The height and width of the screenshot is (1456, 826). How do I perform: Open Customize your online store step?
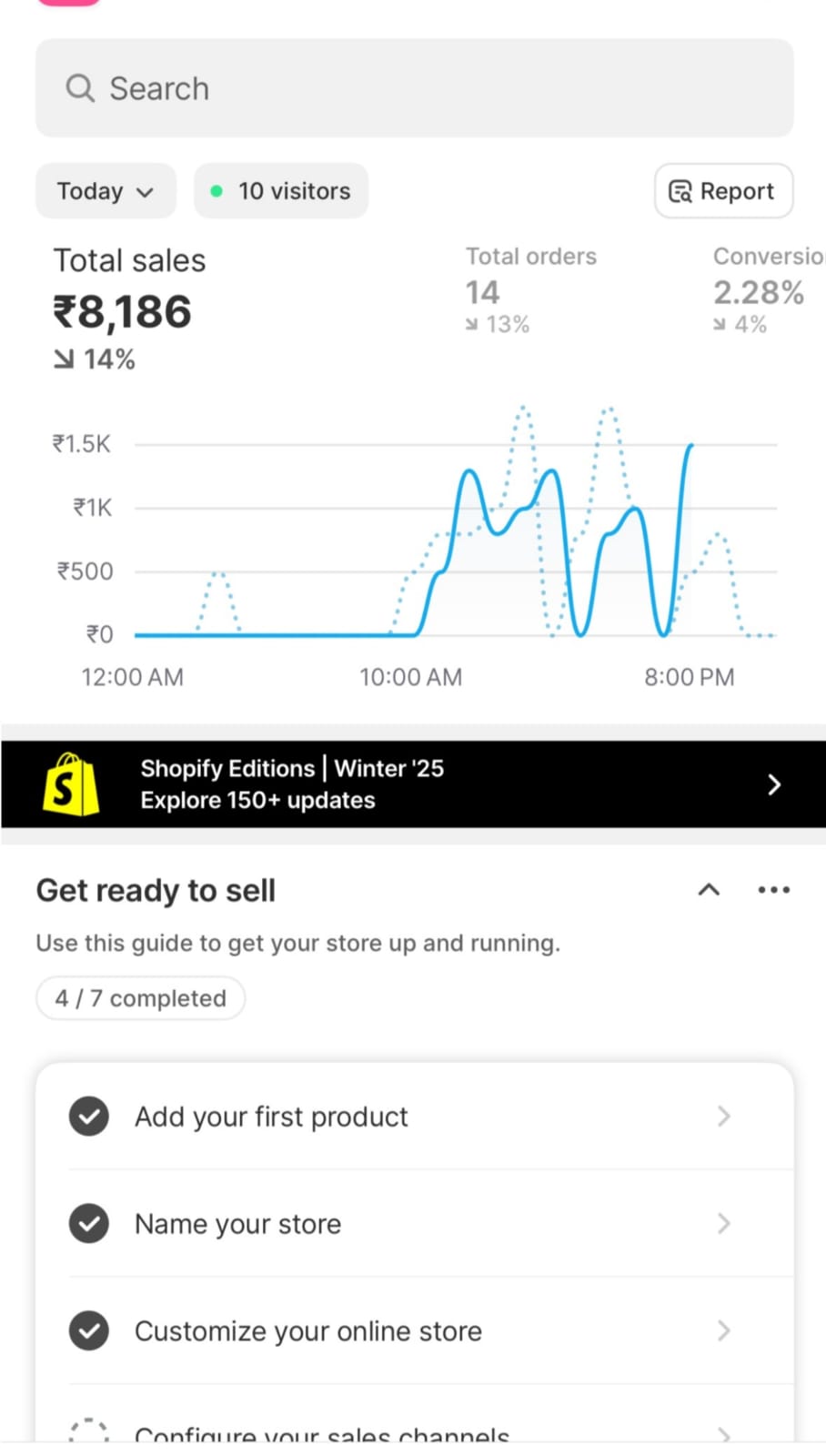pos(414,1331)
